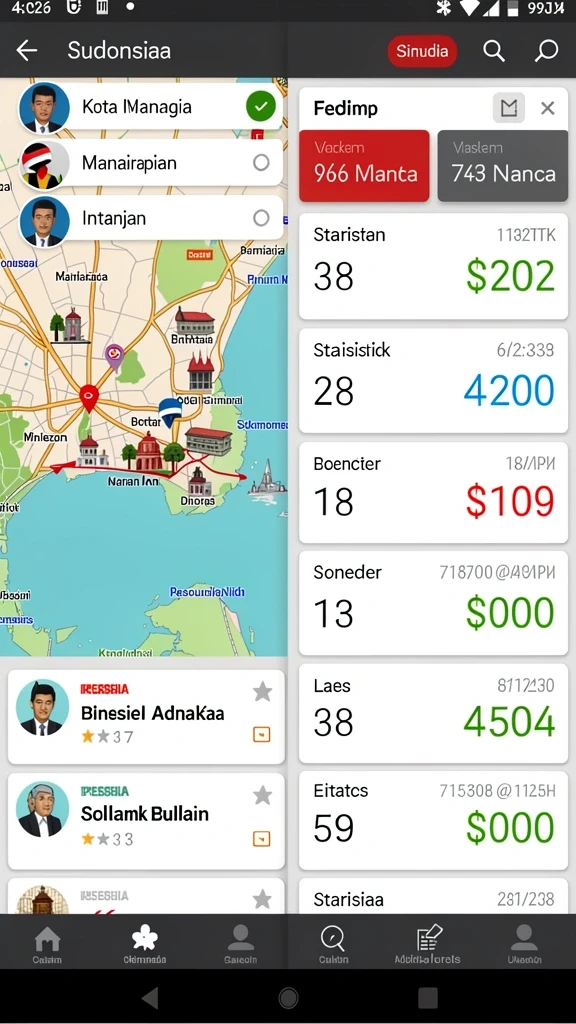Open the Cukun search tab in the bottom bar
Viewport: 576px width, 1024px height.
pyautogui.click(x=333, y=945)
